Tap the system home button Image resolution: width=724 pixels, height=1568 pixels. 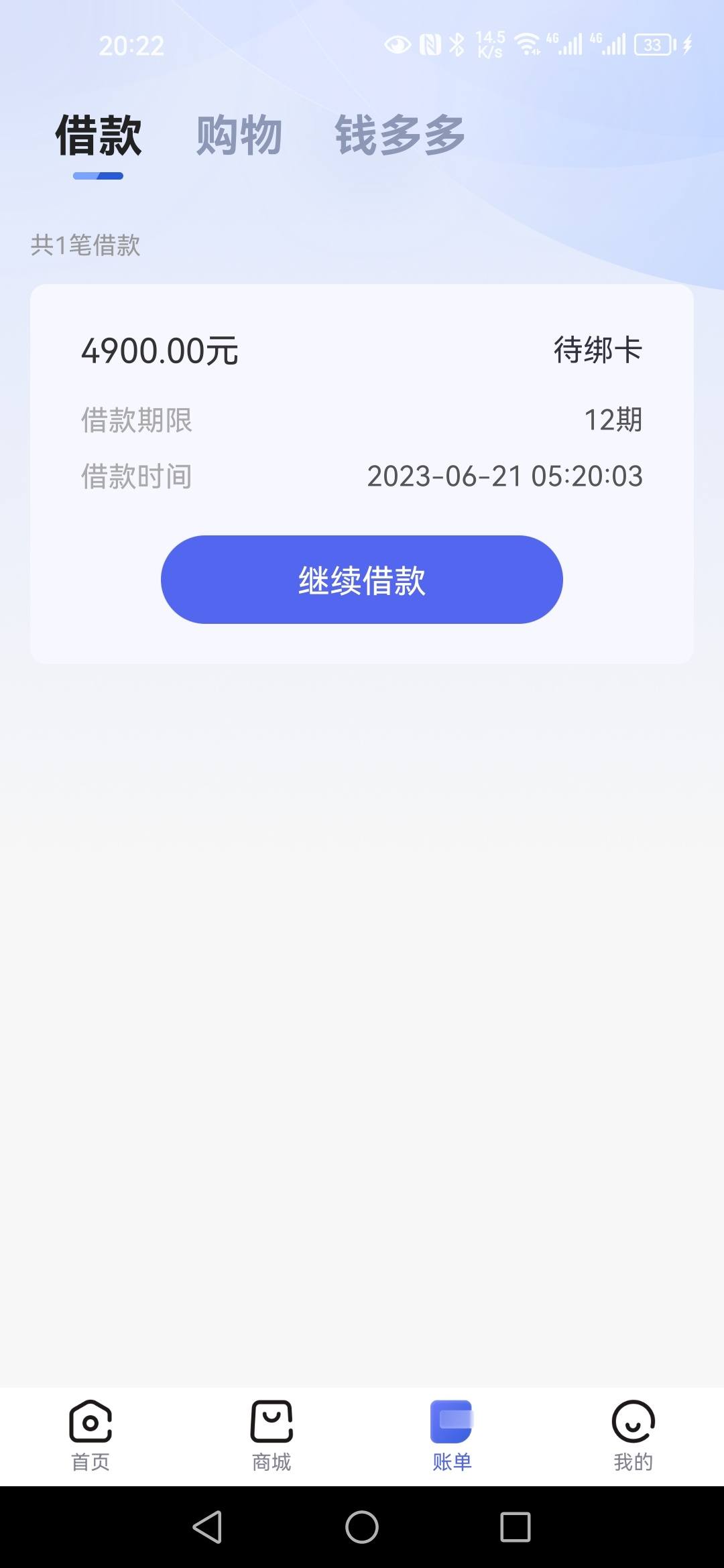[x=362, y=1527]
